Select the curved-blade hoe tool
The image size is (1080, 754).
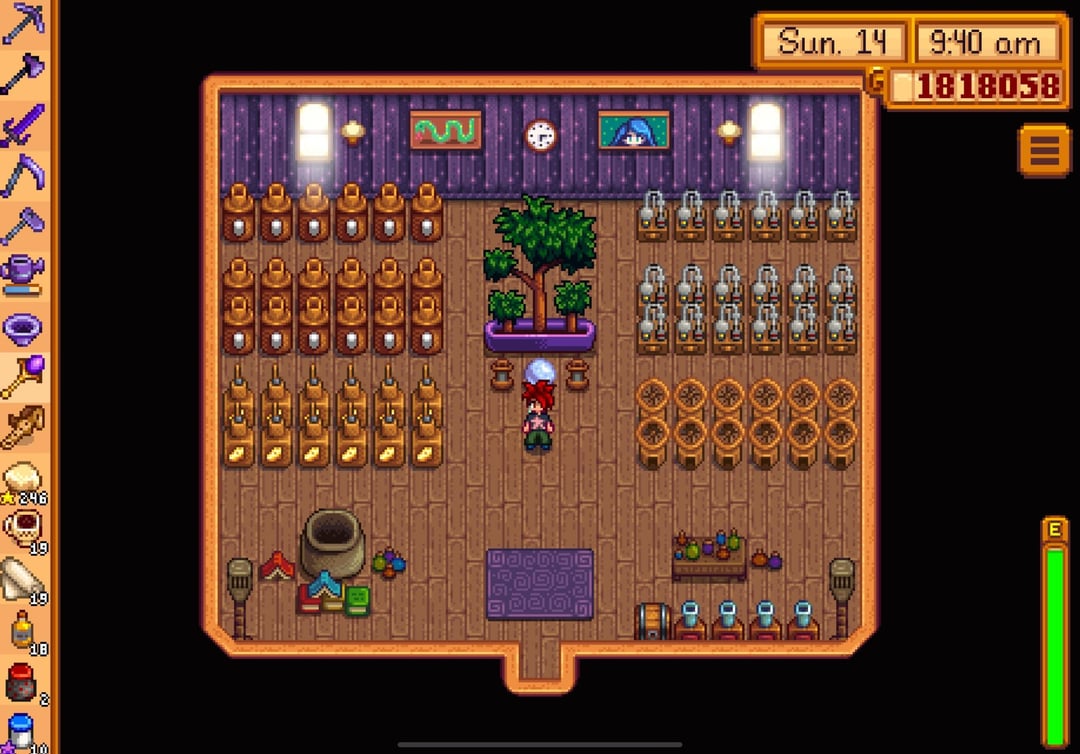click(x=23, y=176)
